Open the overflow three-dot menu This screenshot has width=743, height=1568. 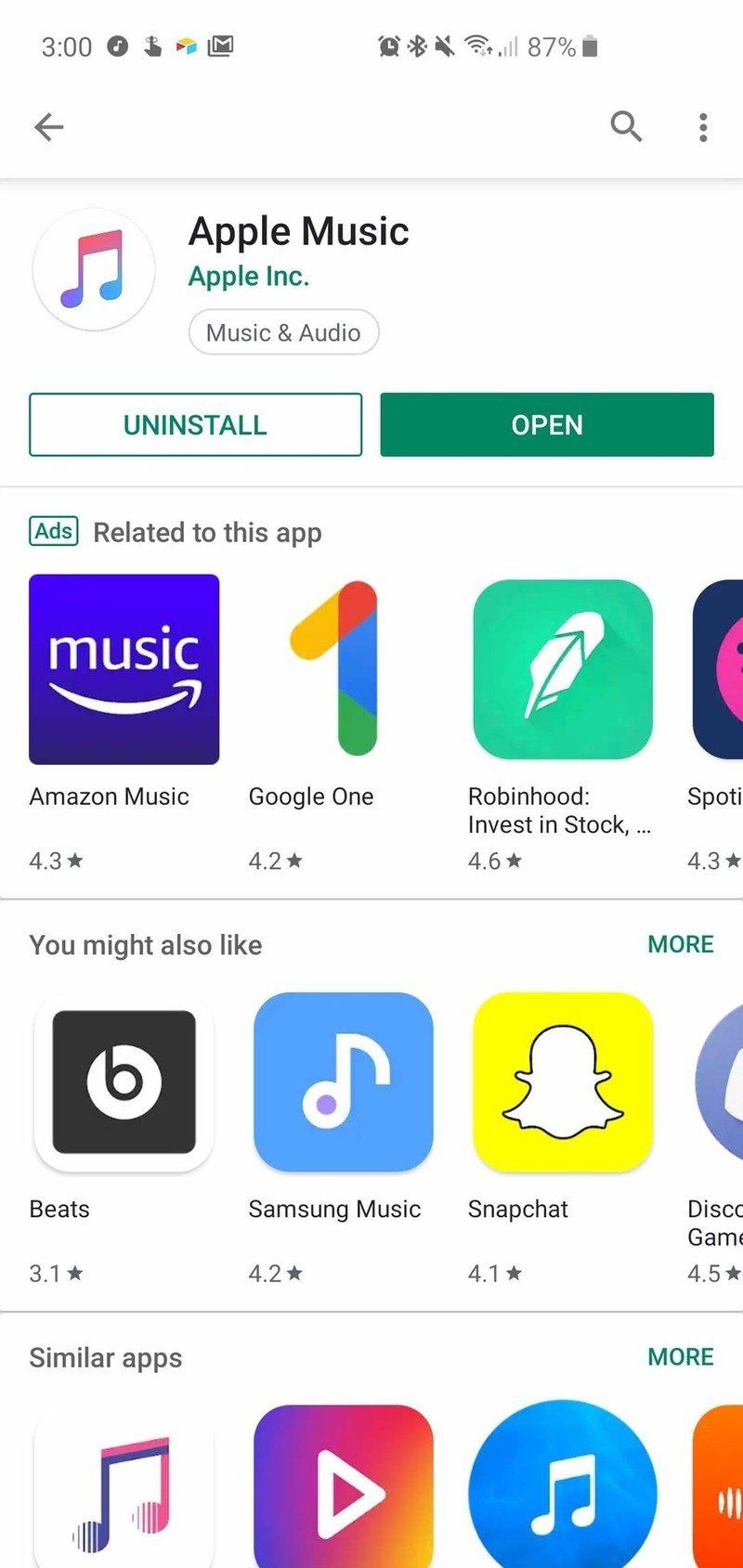[701, 127]
